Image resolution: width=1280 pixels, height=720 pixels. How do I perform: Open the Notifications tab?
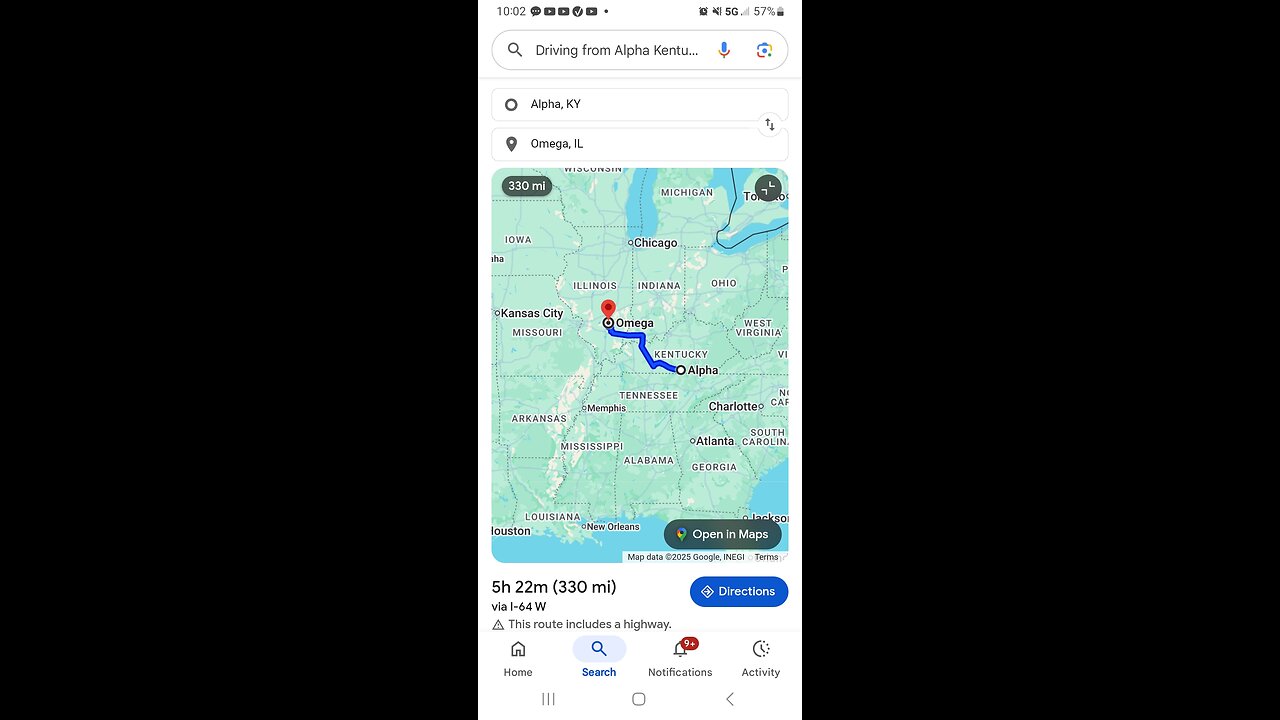(680, 658)
